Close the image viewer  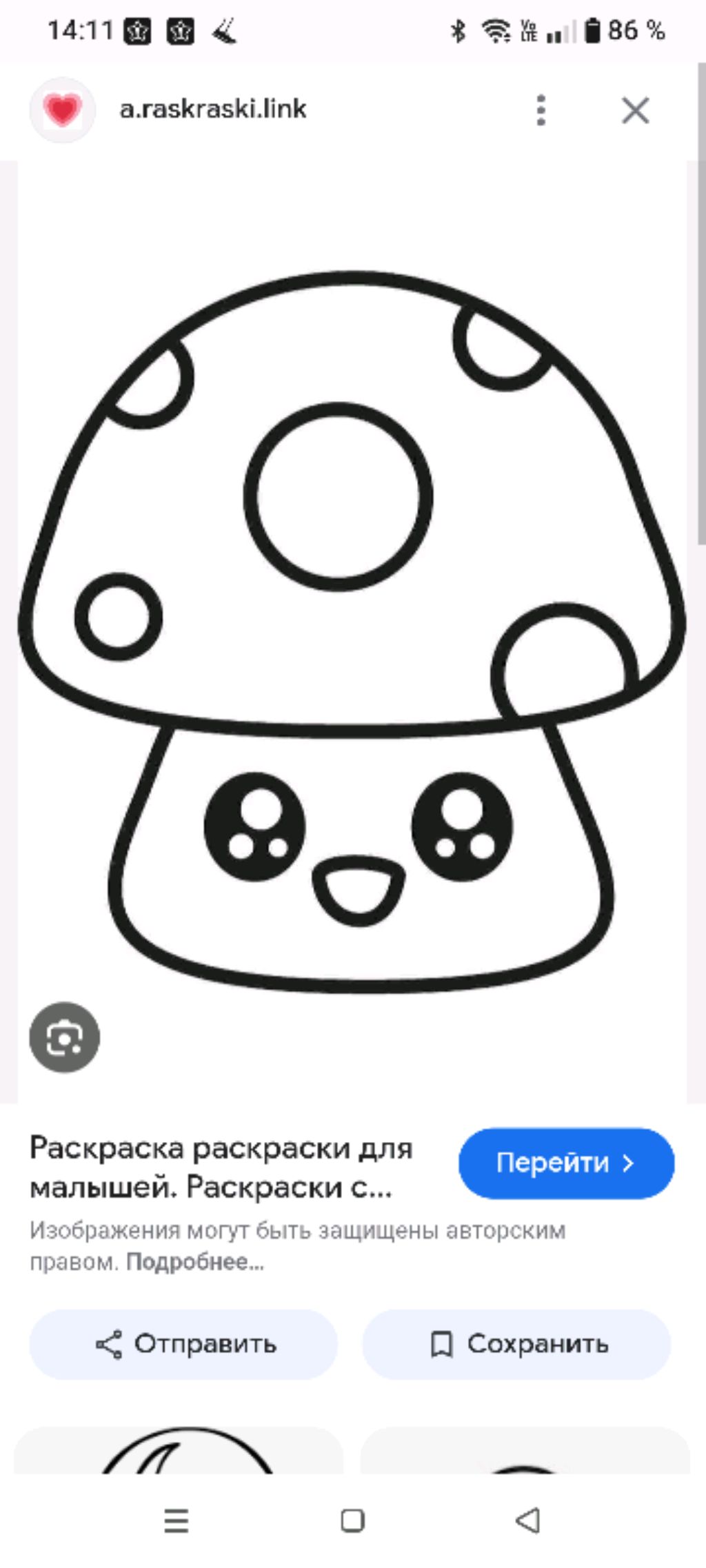point(635,110)
